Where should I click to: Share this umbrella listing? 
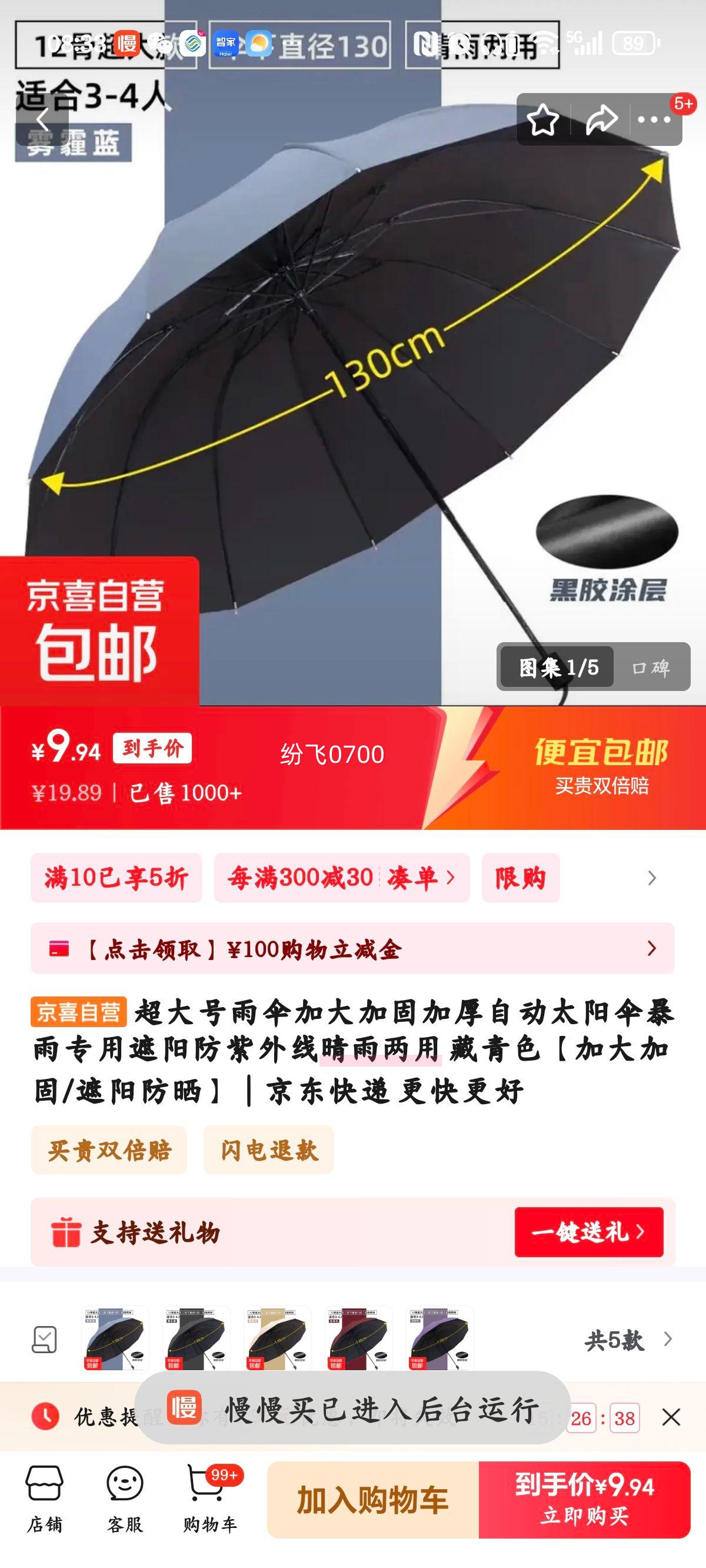pyautogui.click(x=601, y=120)
